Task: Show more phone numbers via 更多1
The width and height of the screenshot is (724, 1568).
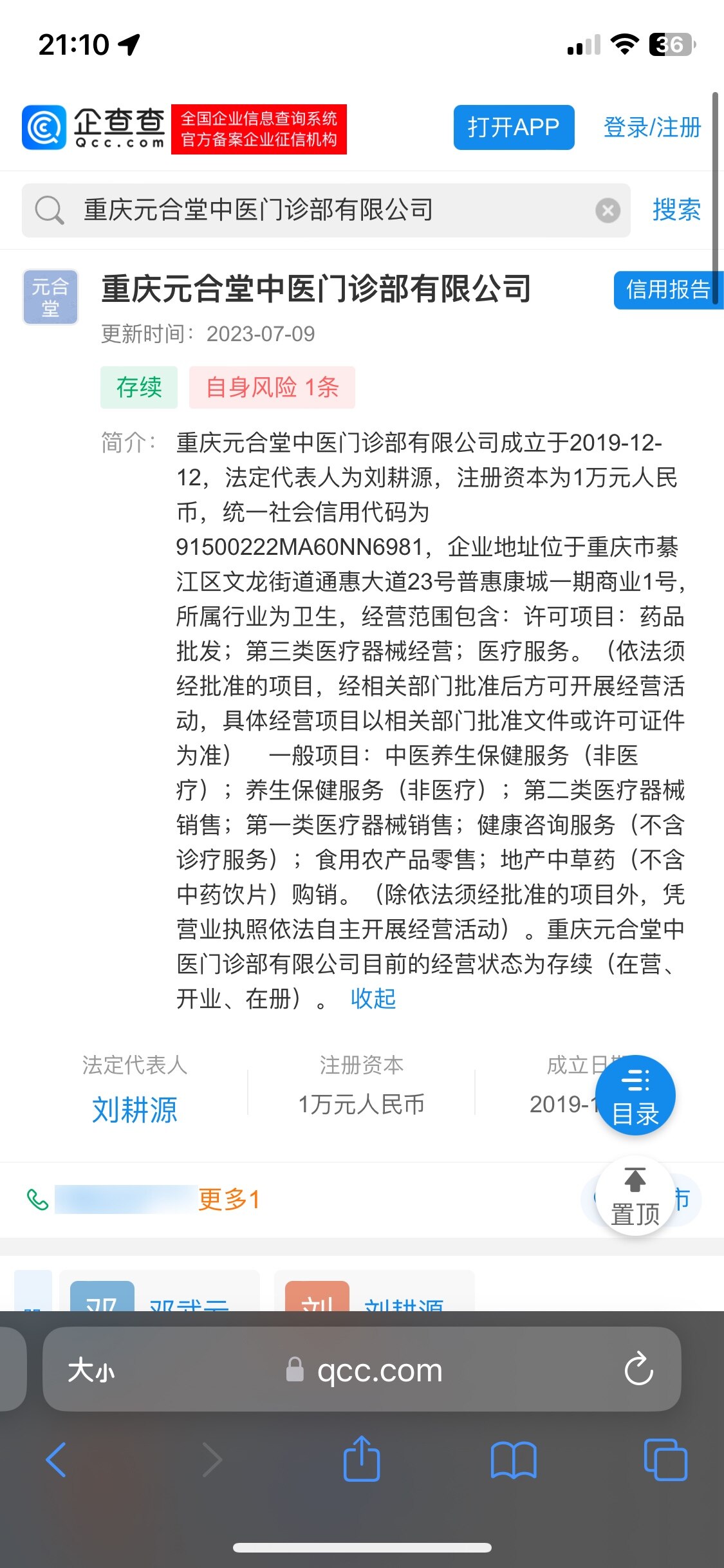Action: coord(228,1199)
